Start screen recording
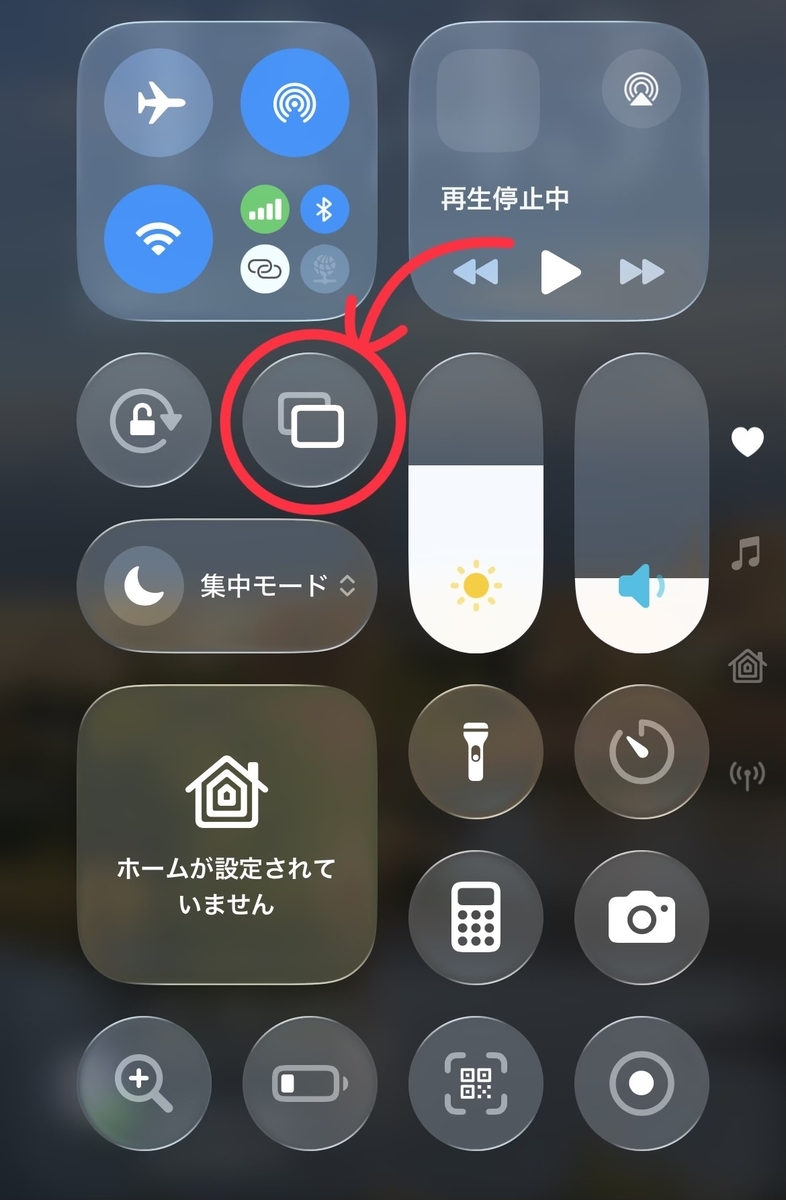This screenshot has height=1200, width=786. pos(641,1083)
